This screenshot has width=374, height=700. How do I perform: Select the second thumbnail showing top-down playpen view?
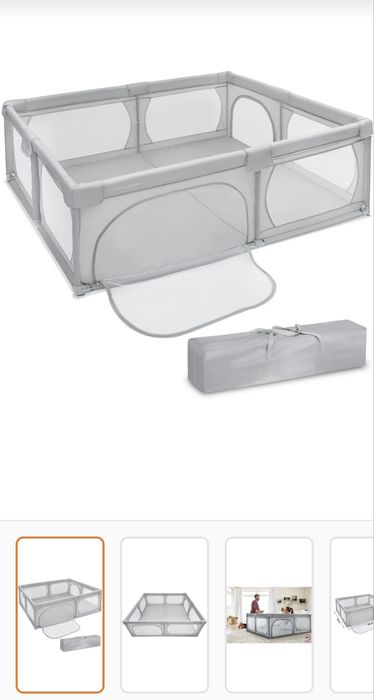[164, 615]
